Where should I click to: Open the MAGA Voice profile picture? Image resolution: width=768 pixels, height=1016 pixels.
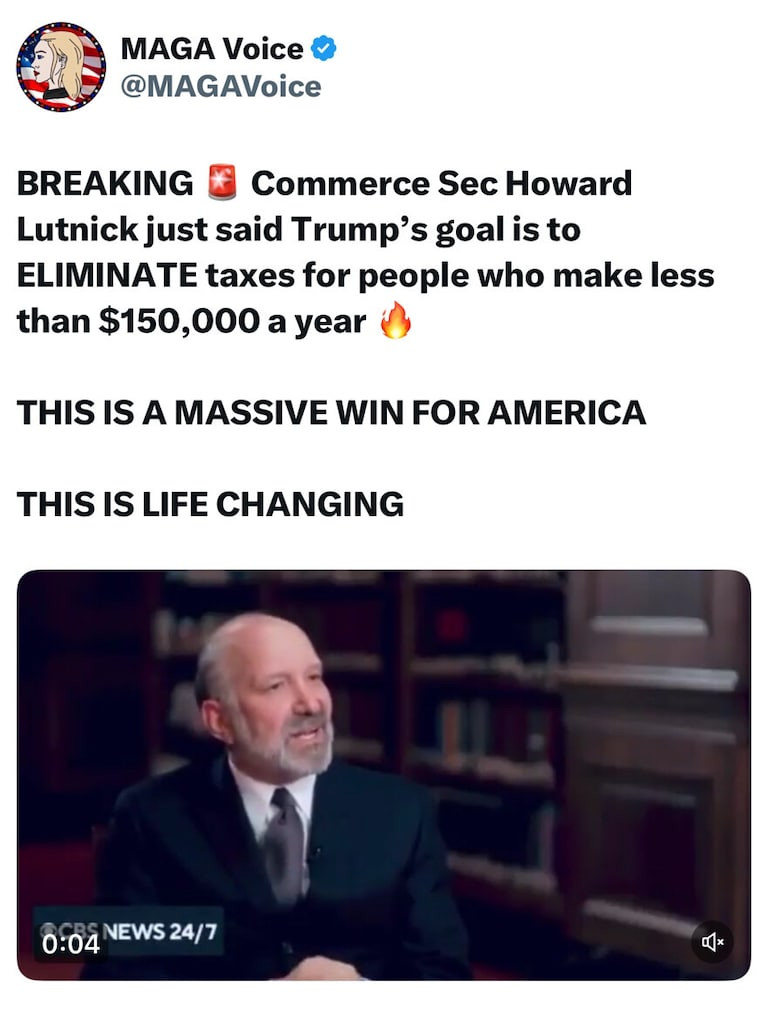(61, 67)
